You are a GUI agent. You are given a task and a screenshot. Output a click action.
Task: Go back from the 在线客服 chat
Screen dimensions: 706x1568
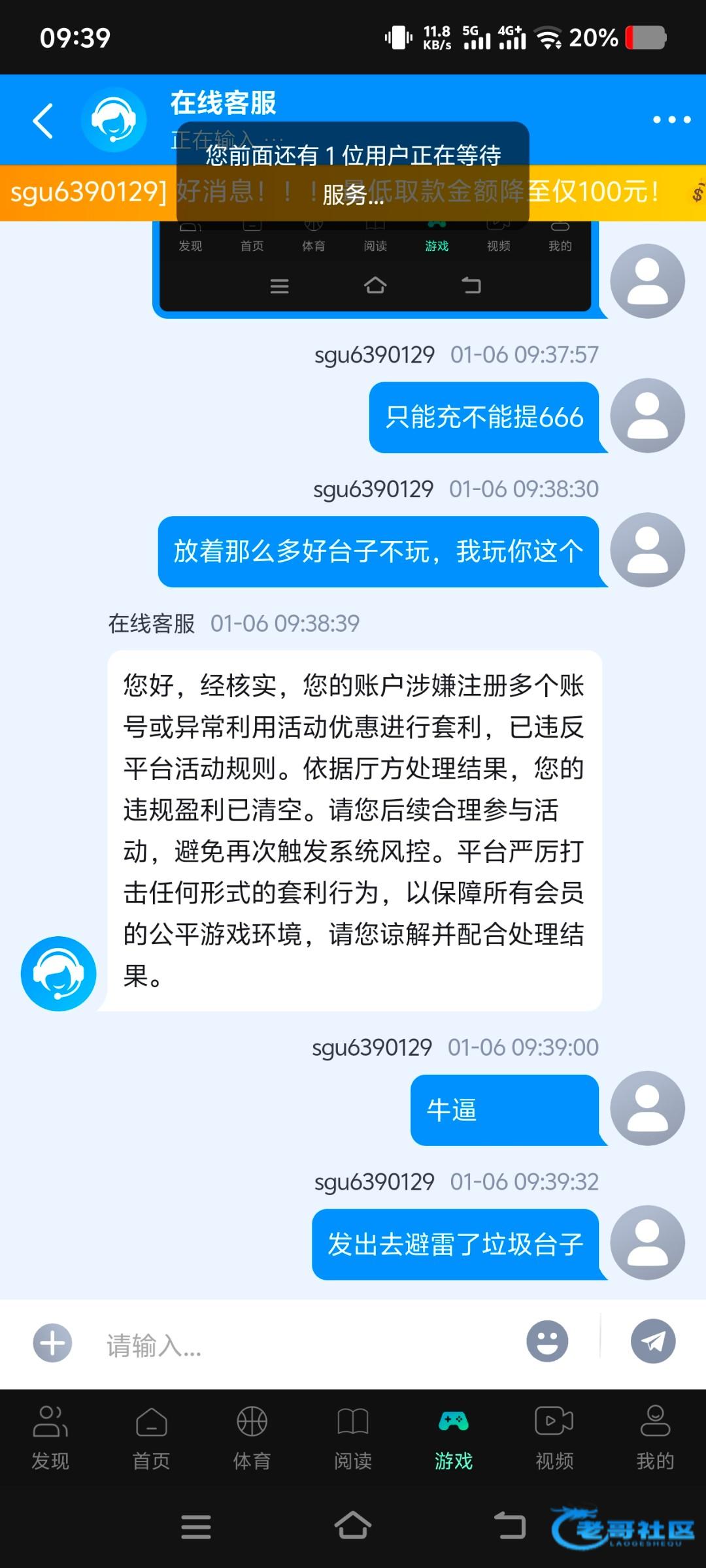43,121
